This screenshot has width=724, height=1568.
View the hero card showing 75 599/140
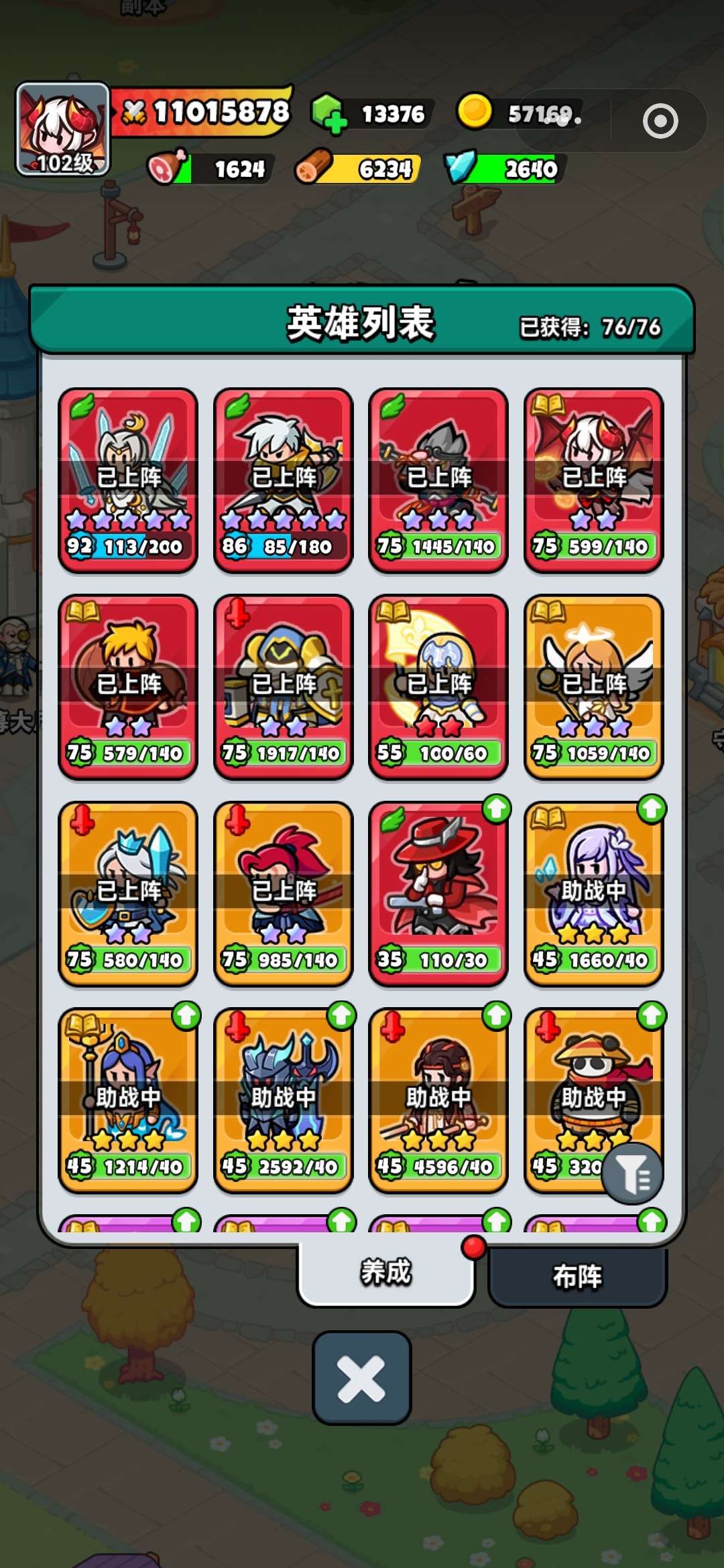point(593,479)
